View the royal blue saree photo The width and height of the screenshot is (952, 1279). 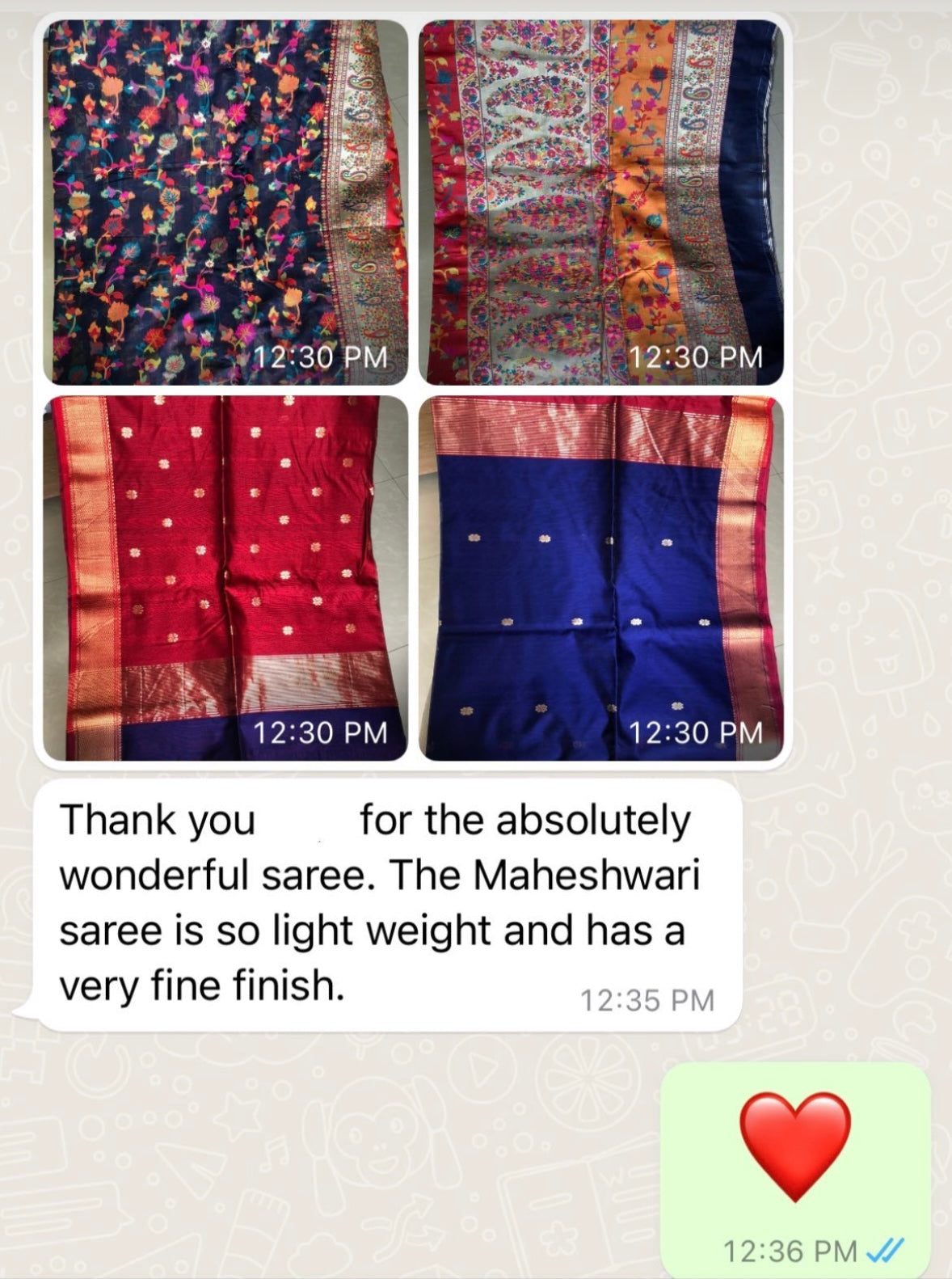[601, 577]
